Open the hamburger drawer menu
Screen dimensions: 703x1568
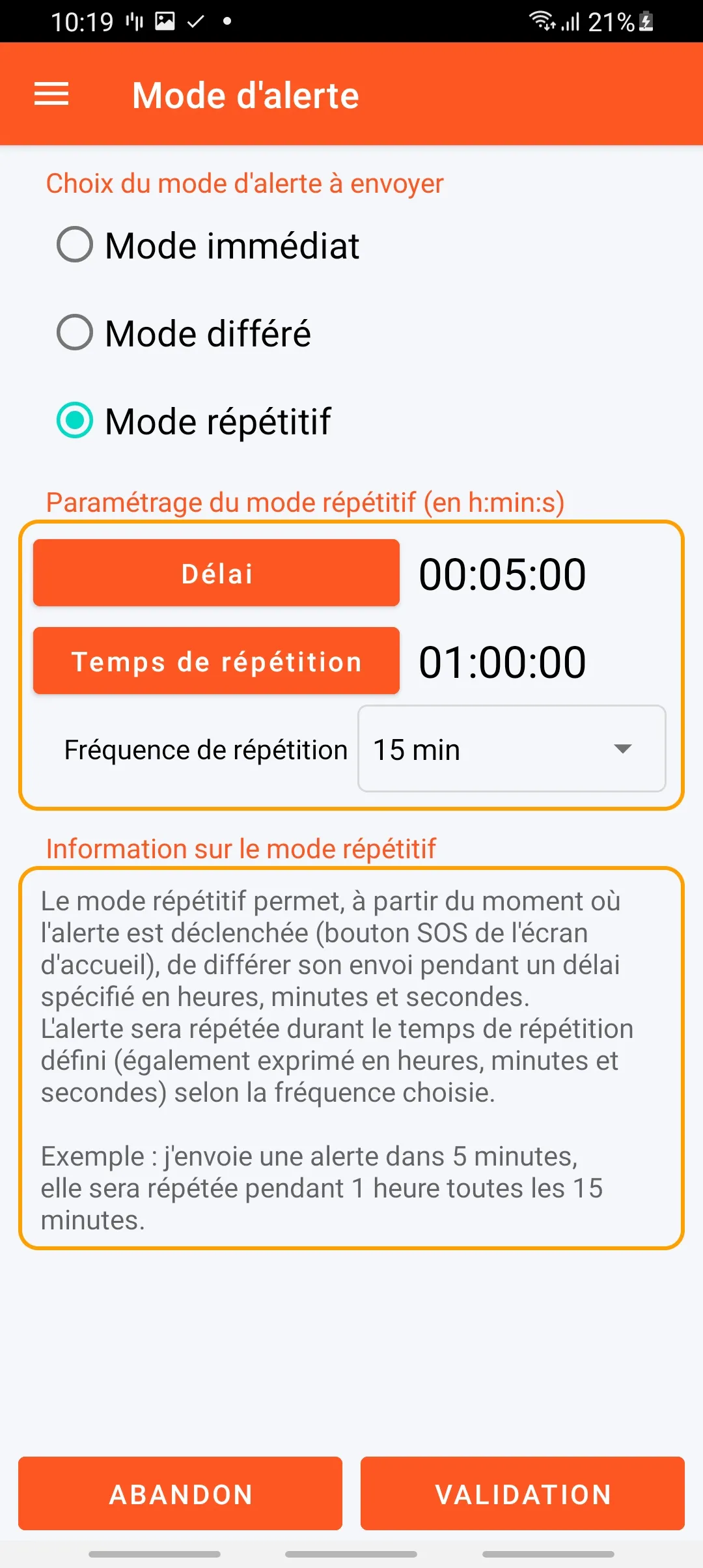coord(51,94)
